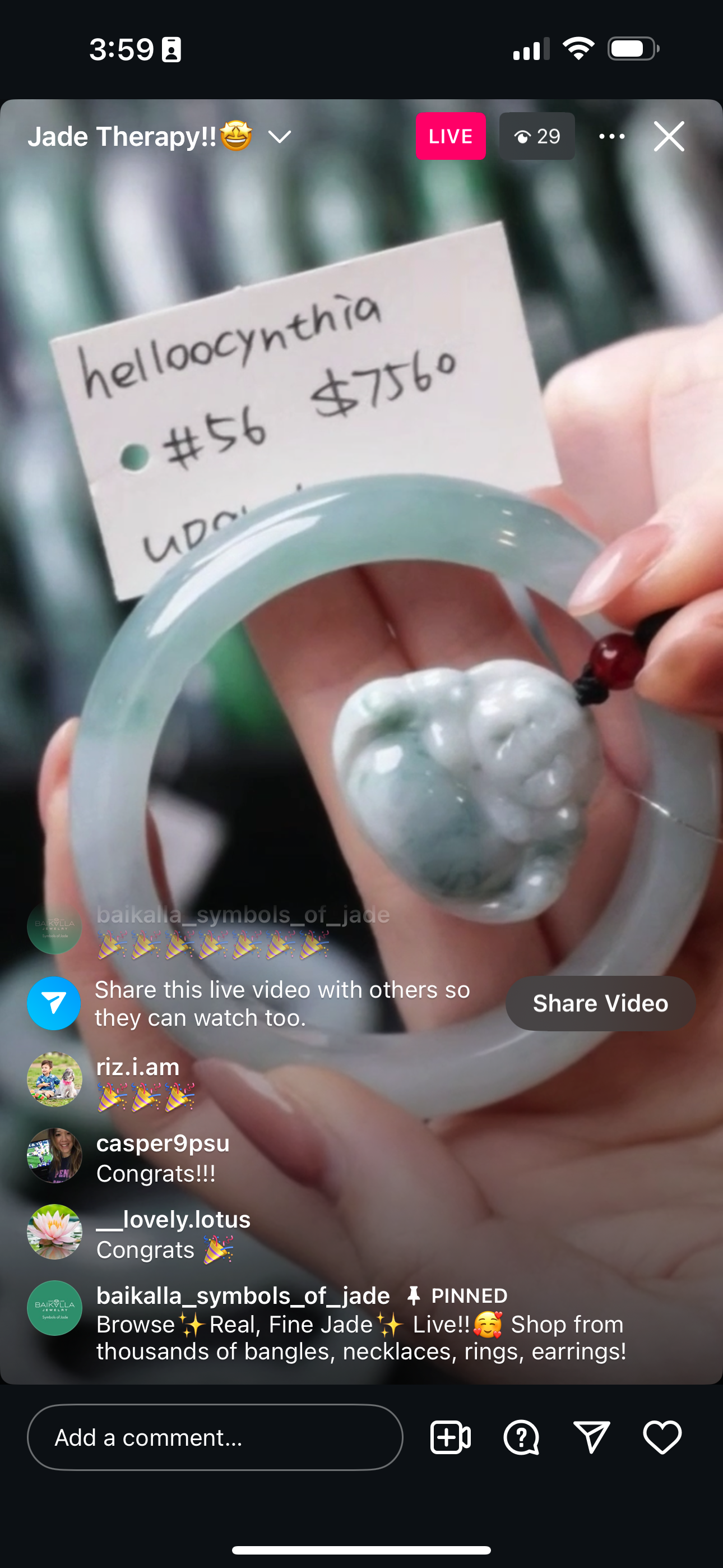723x1568 pixels.
Task: Request to join the live video
Action: (x=451, y=1437)
